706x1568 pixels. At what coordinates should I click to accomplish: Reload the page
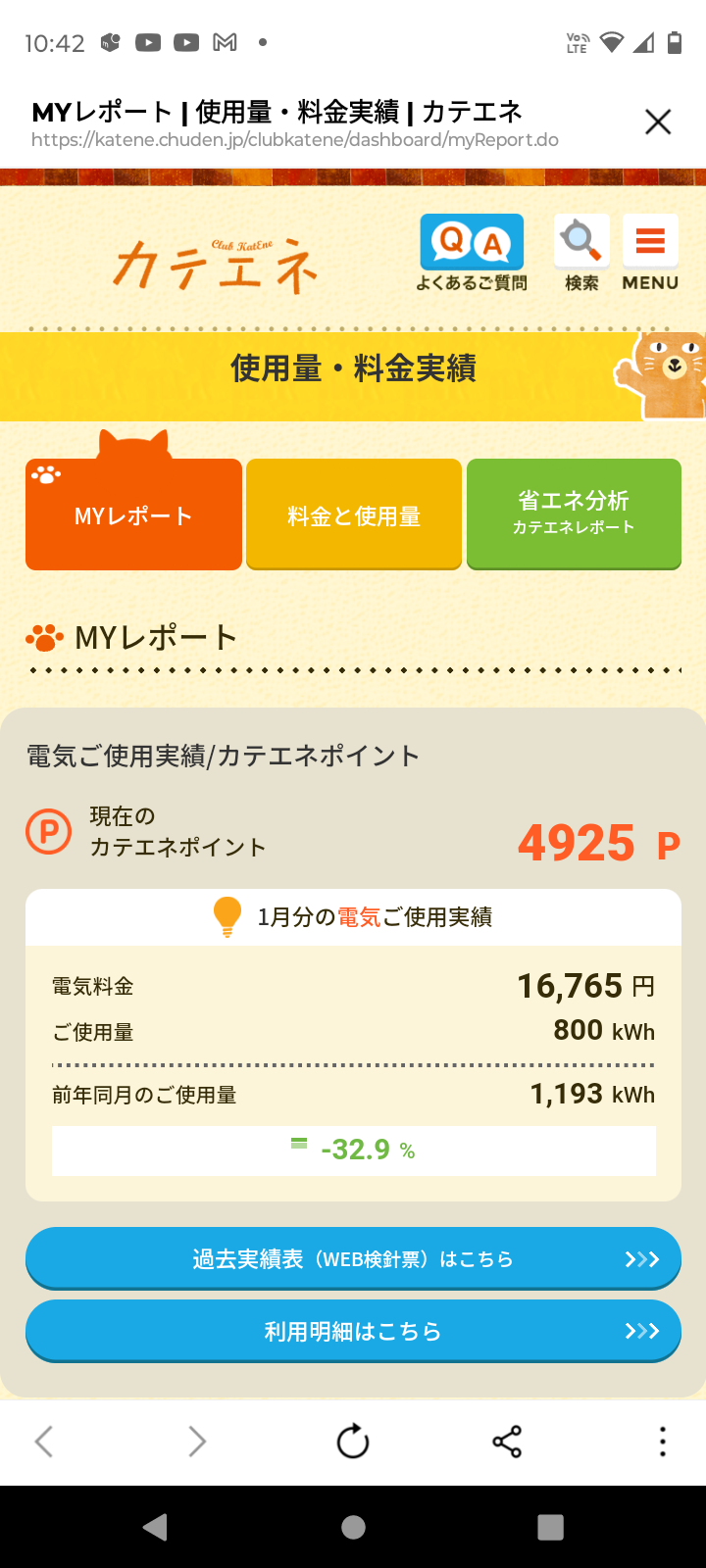click(x=353, y=1442)
